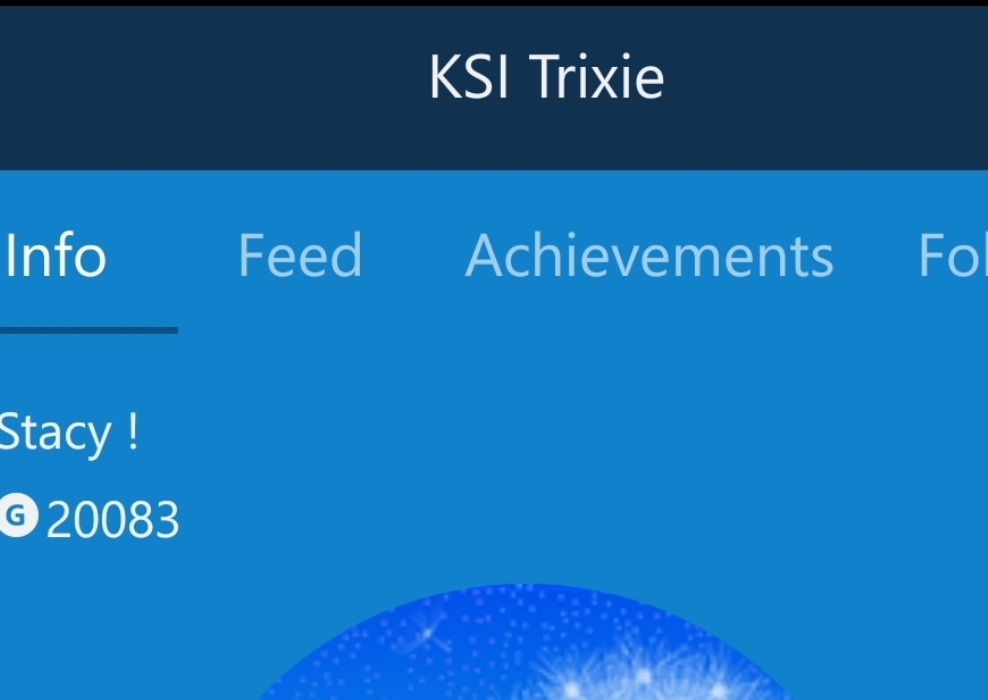
Task: Switch to the partially visible Fol tab
Action: tap(952, 256)
